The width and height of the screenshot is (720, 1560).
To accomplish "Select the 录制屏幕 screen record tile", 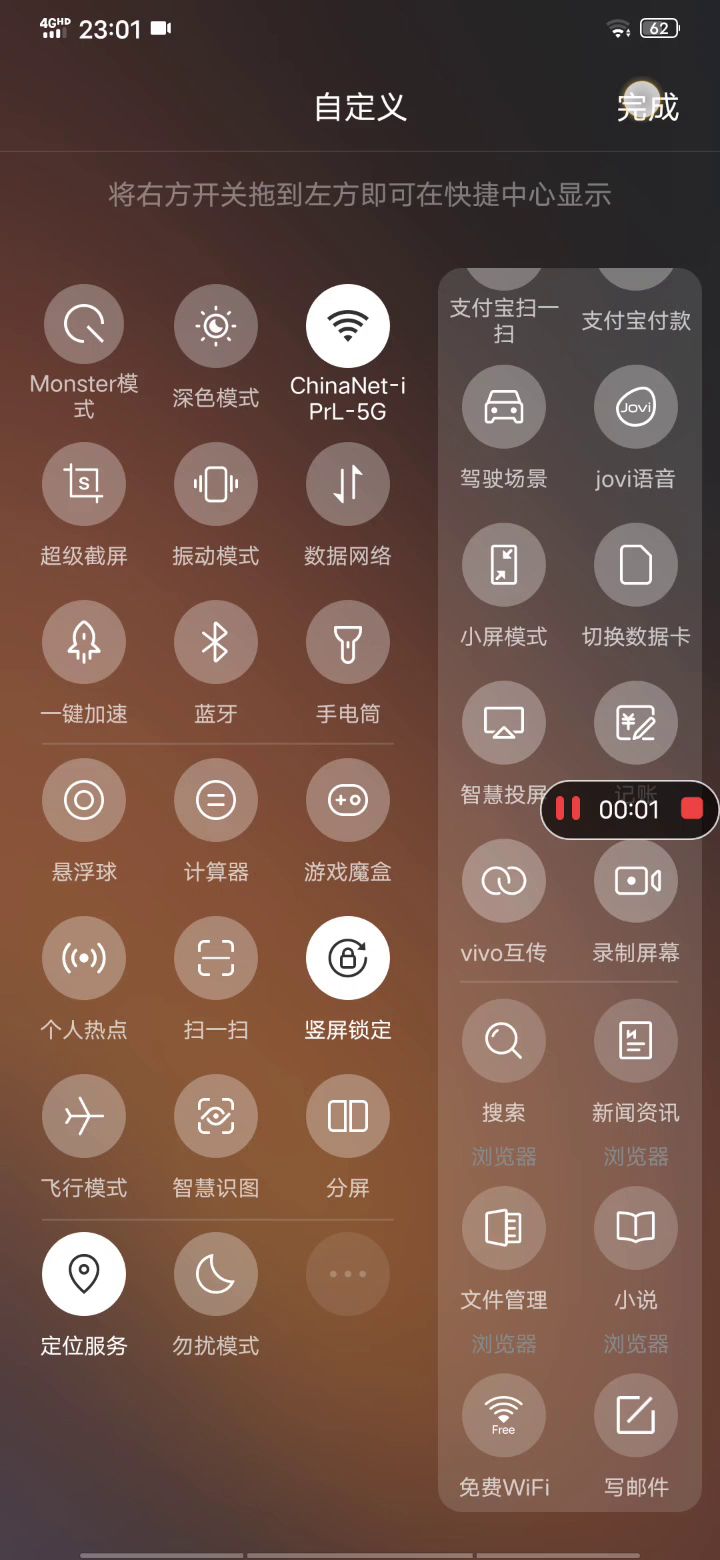I will pos(635,880).
